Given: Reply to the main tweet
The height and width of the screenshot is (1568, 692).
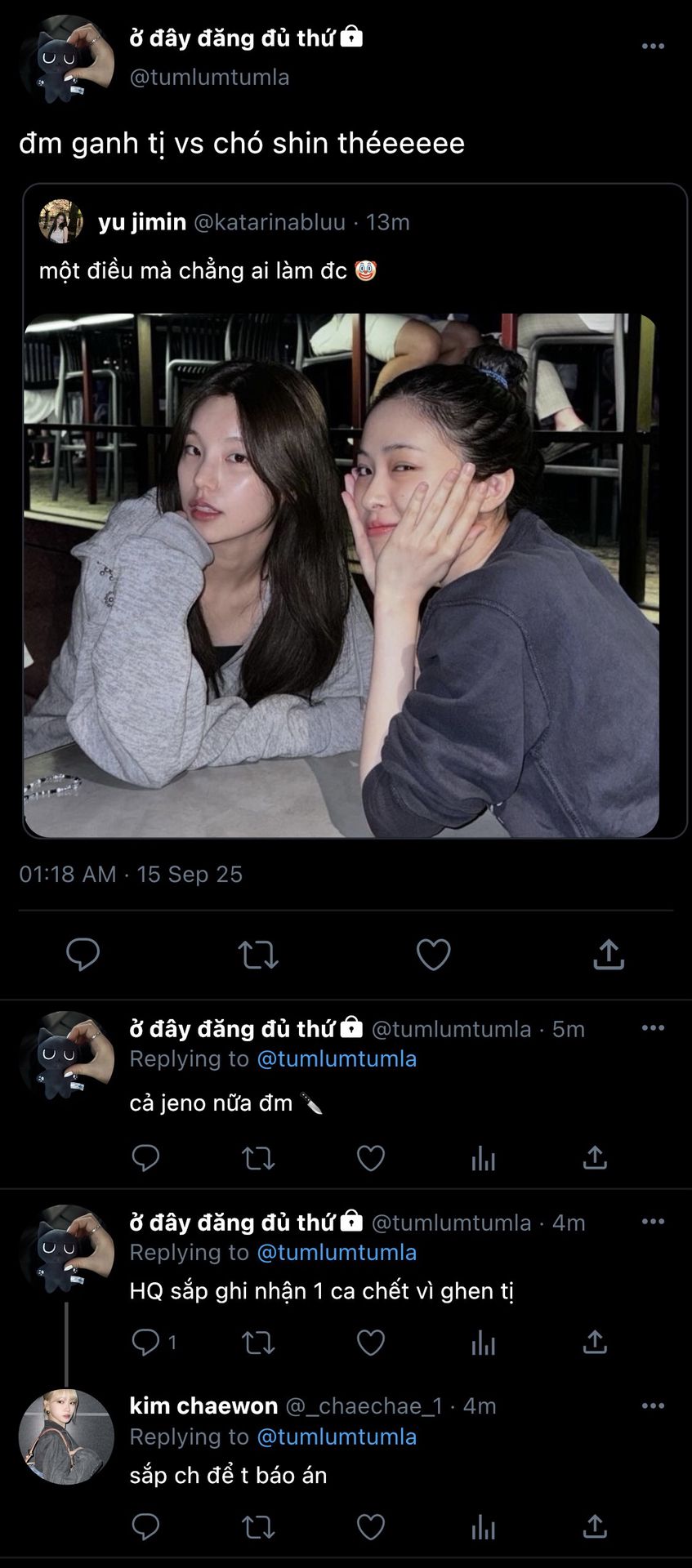Looking at the screenshot, I should [83, 954].
